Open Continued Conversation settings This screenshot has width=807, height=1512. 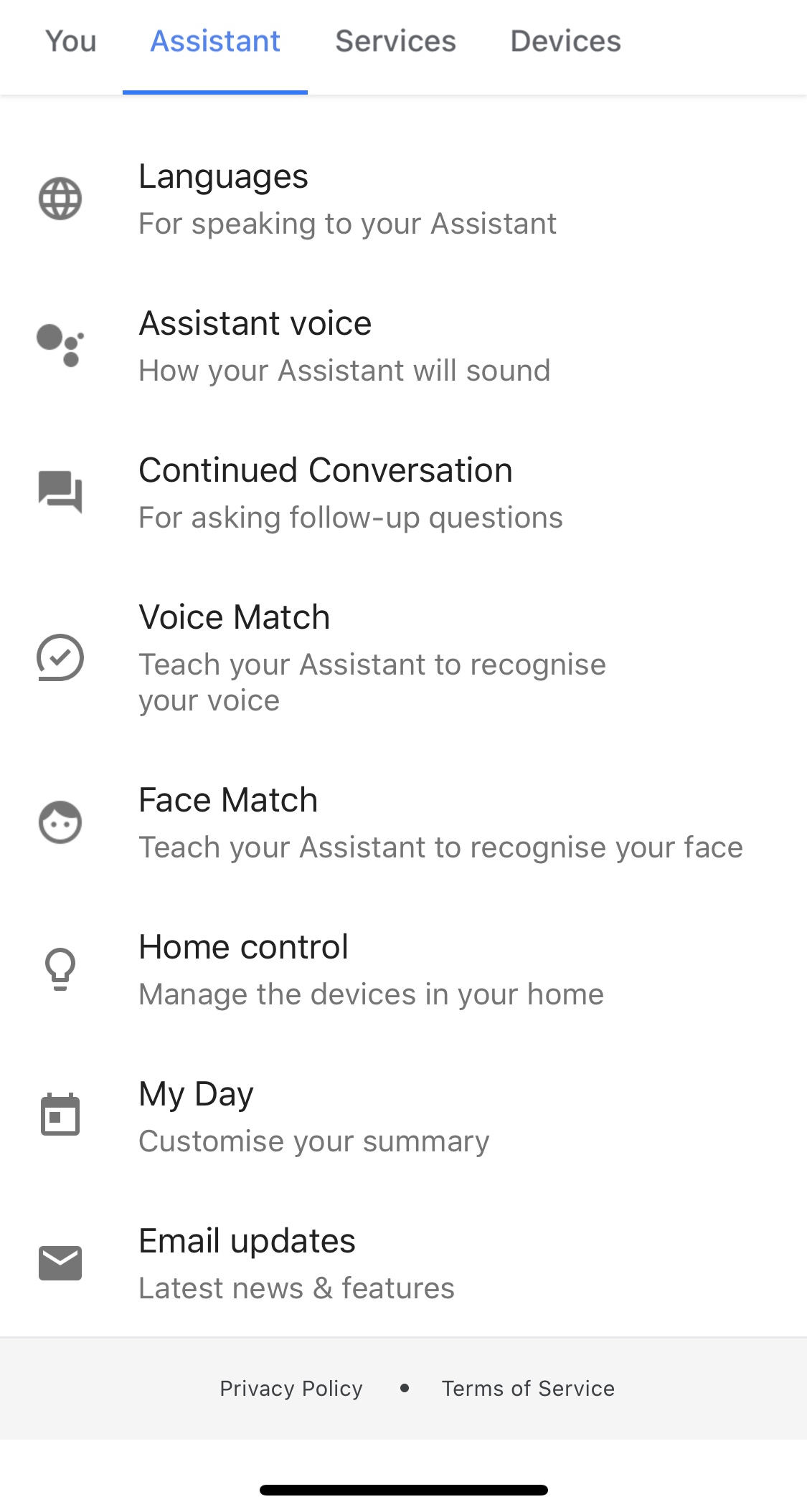pyautogui.click(x=403, y=493)
